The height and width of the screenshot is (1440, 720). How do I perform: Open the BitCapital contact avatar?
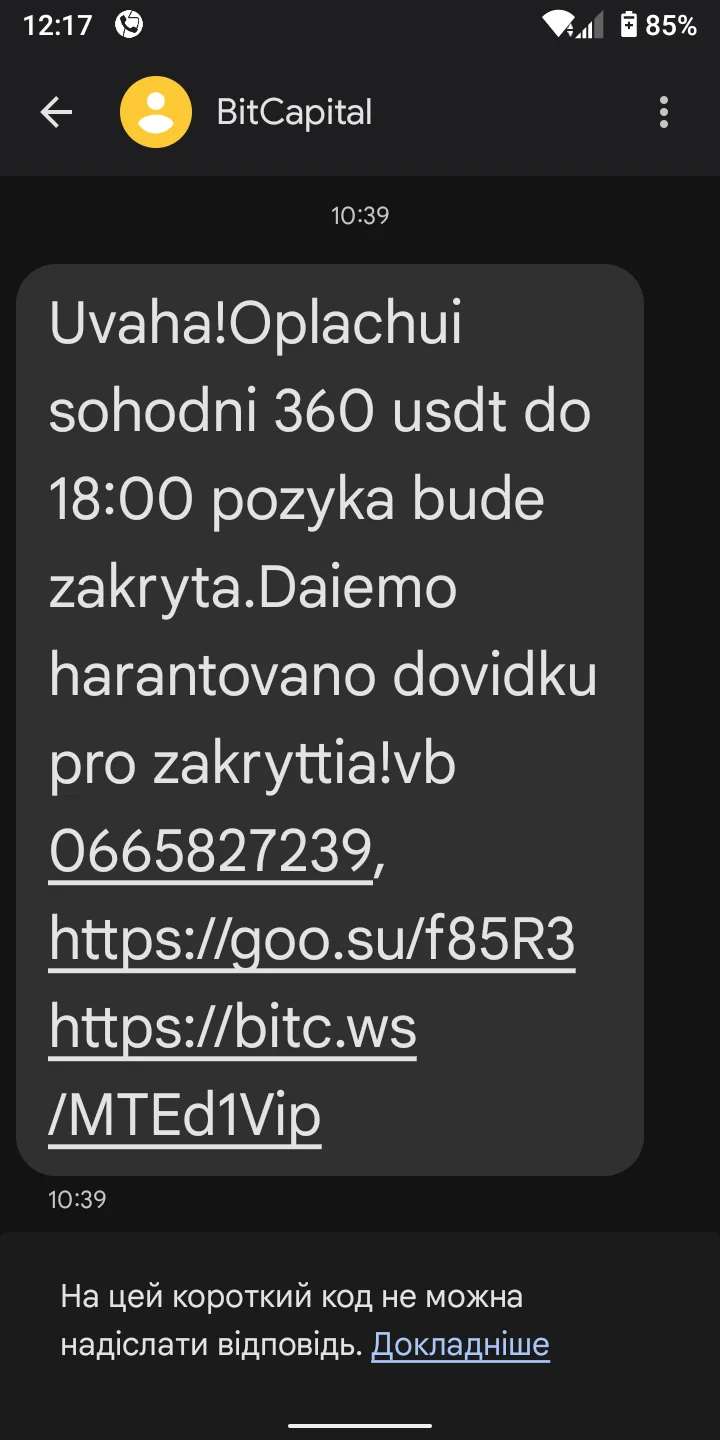[156, 113]
